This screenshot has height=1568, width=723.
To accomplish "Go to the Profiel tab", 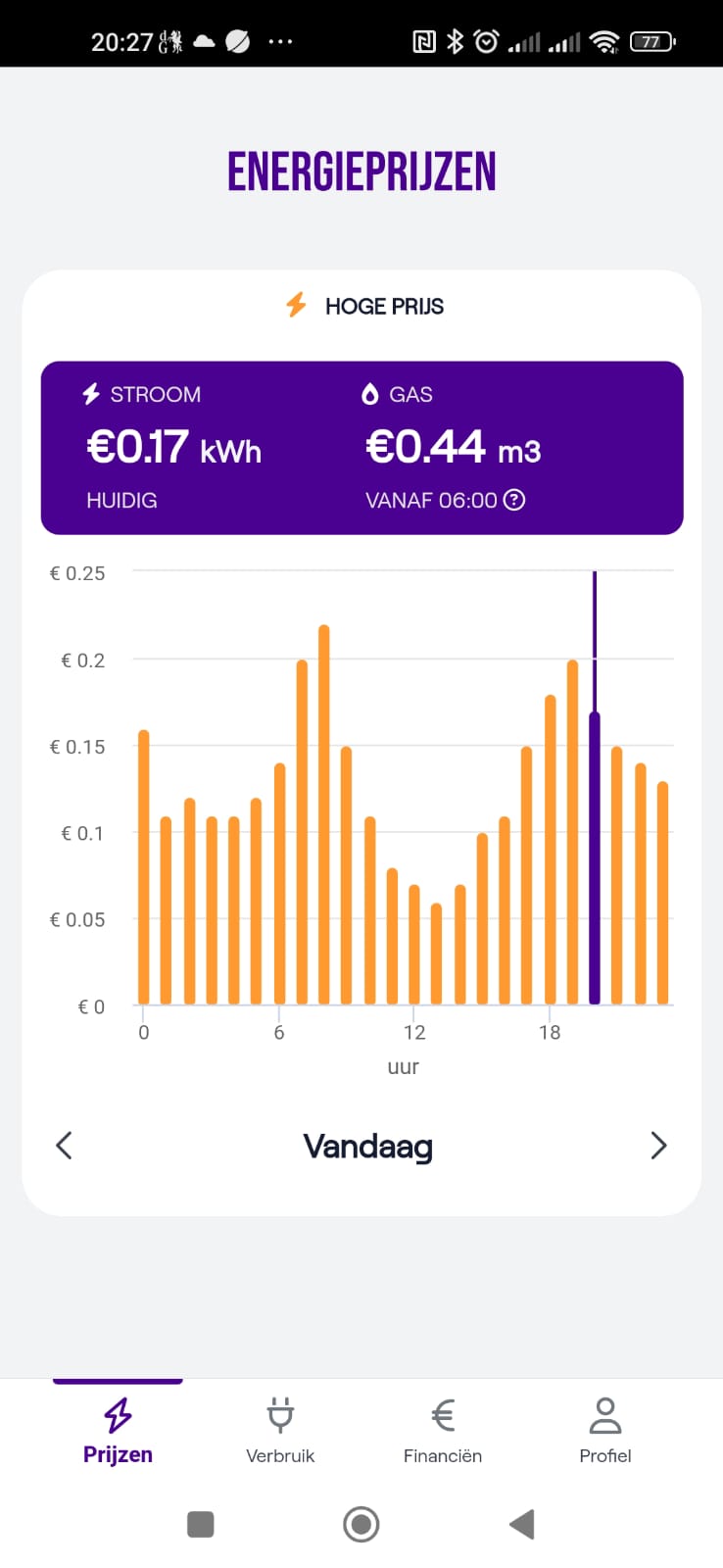I will pyautogui.click(x=605, y=1431).
